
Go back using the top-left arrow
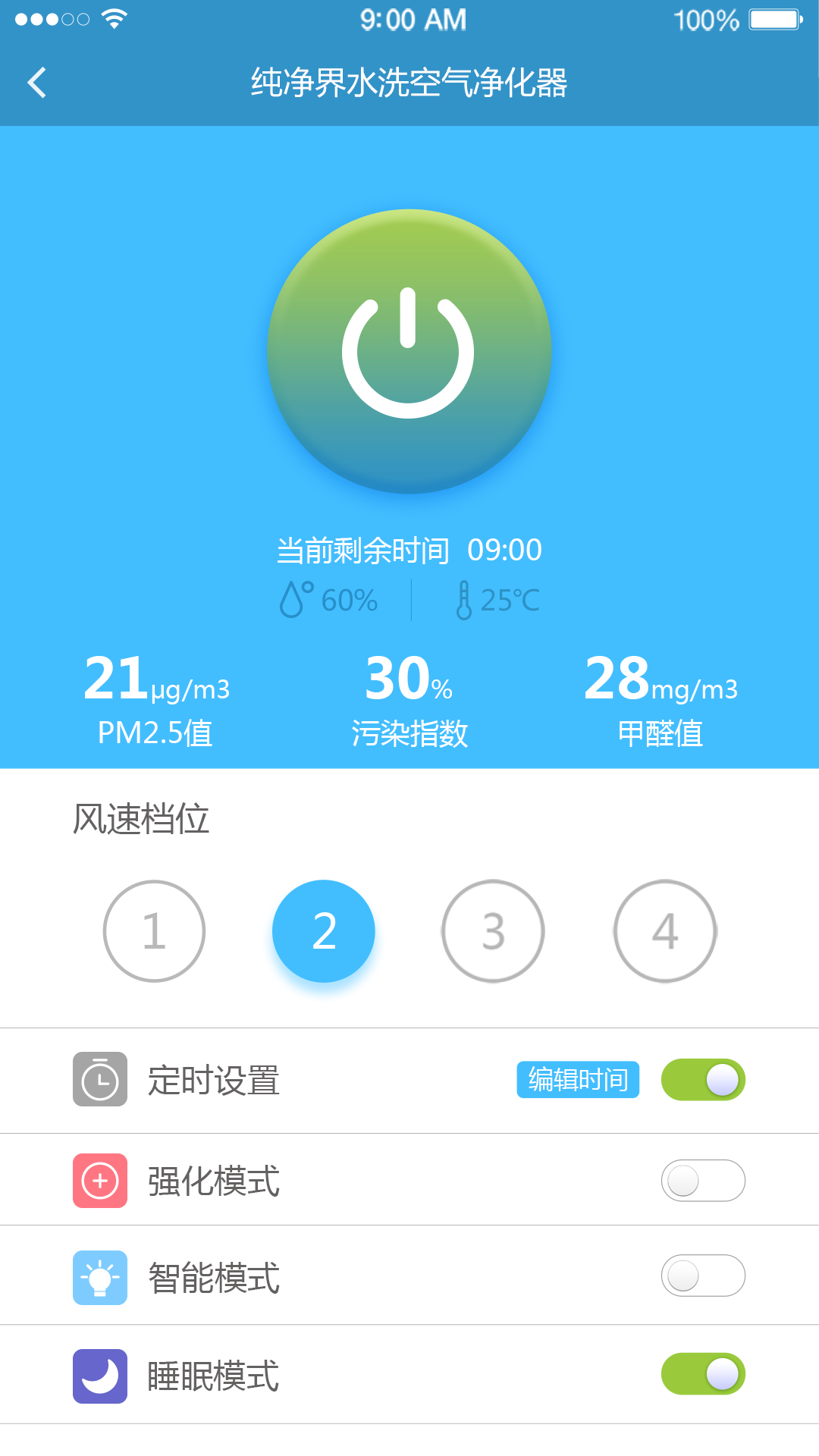coord(36,83)
